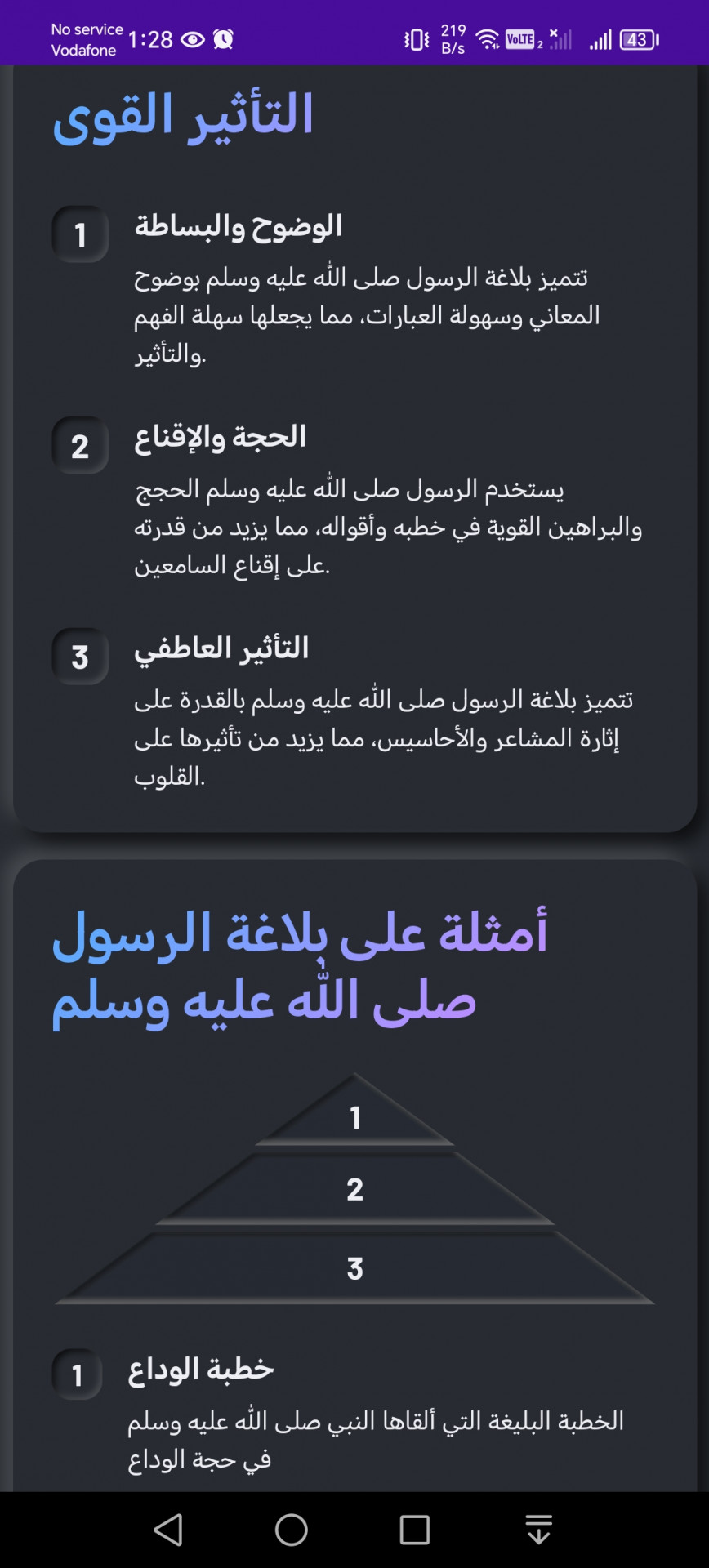
Task: Return to the home screen
Action: click(292, 1530)
